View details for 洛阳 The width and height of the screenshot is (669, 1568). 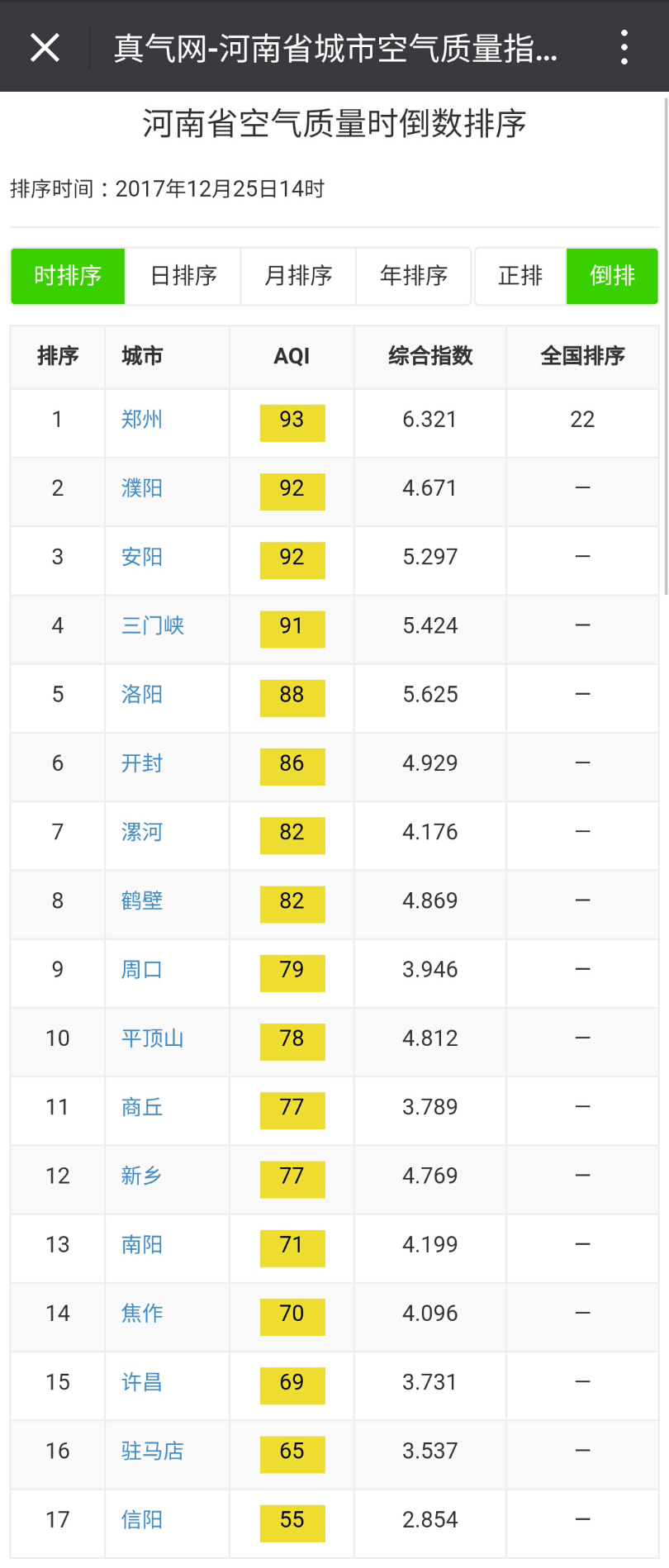pos(142,694)
